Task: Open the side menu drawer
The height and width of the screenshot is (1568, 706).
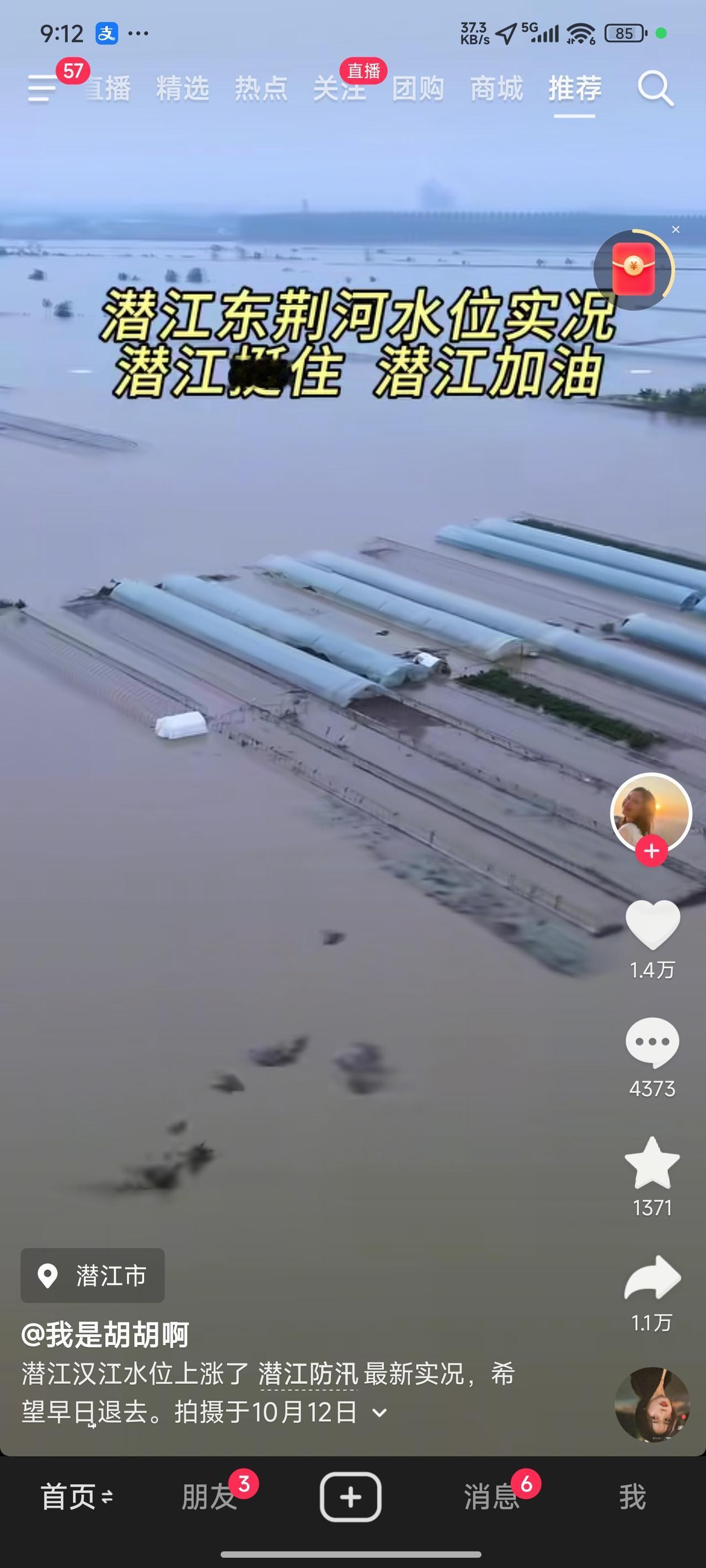Action: pos(41,89)
